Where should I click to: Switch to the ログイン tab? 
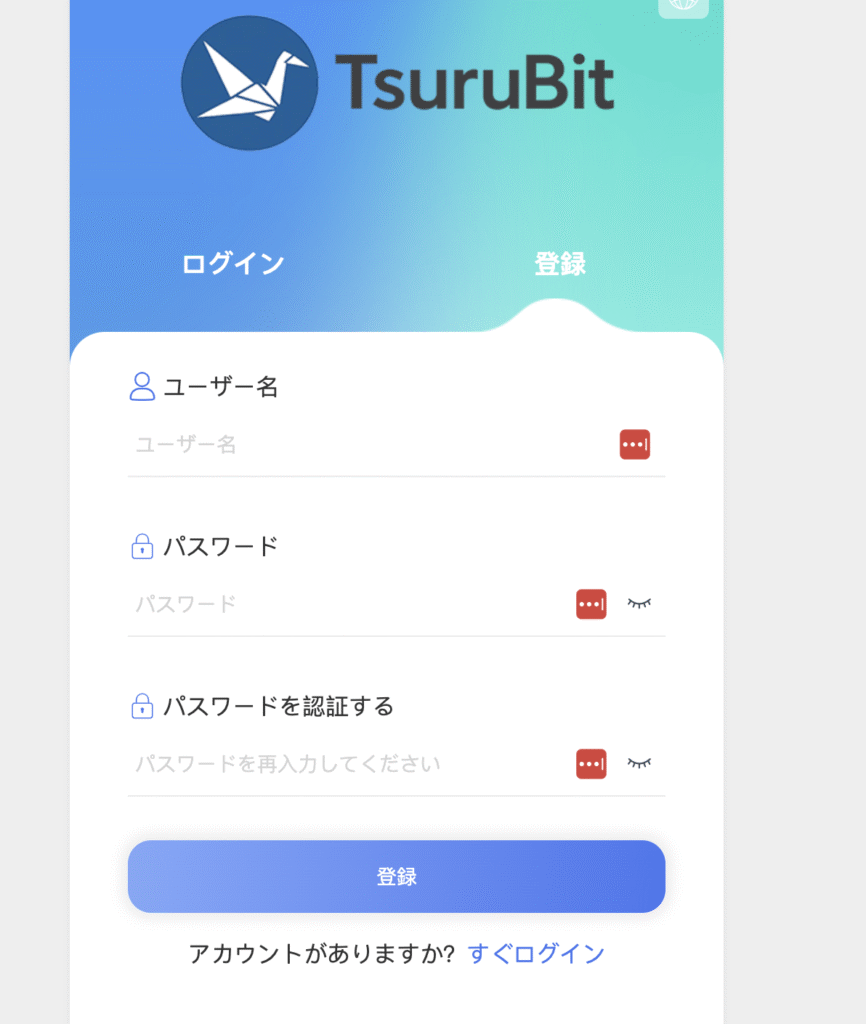(233, 264)
